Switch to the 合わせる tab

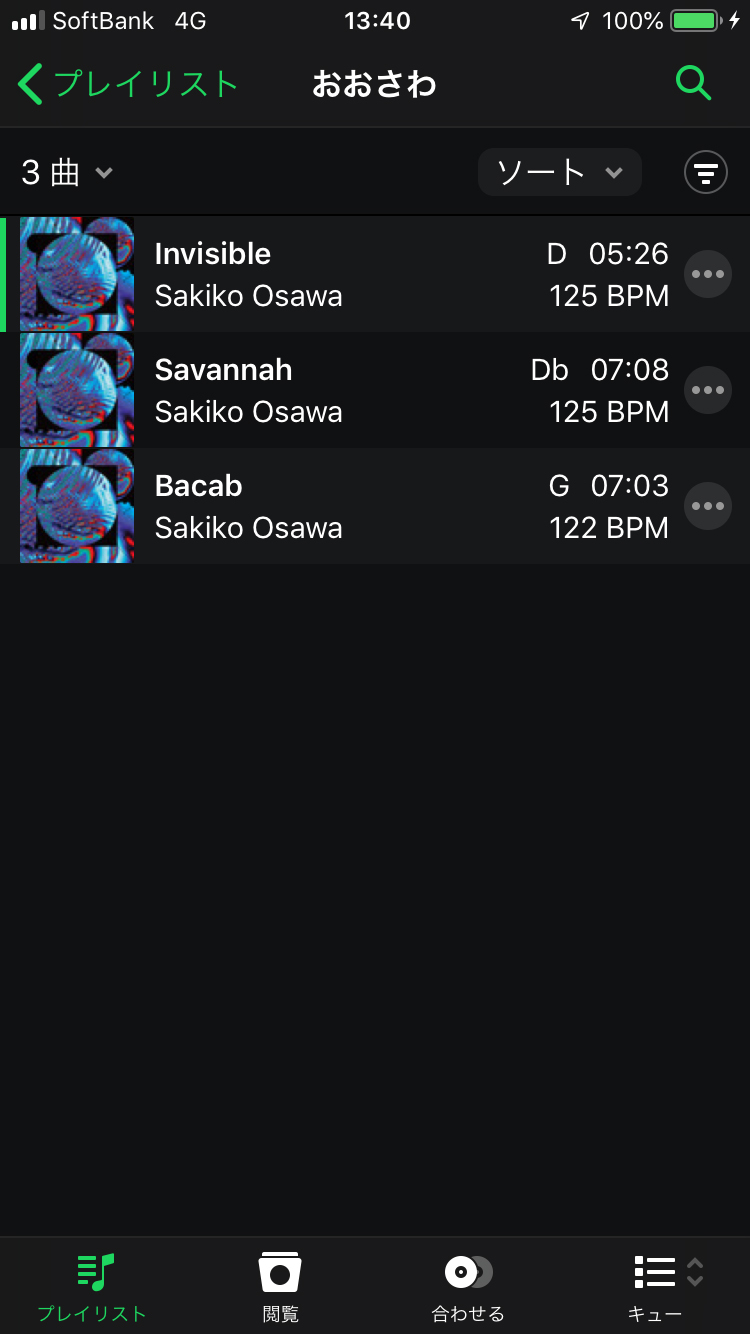point(468,1286)
